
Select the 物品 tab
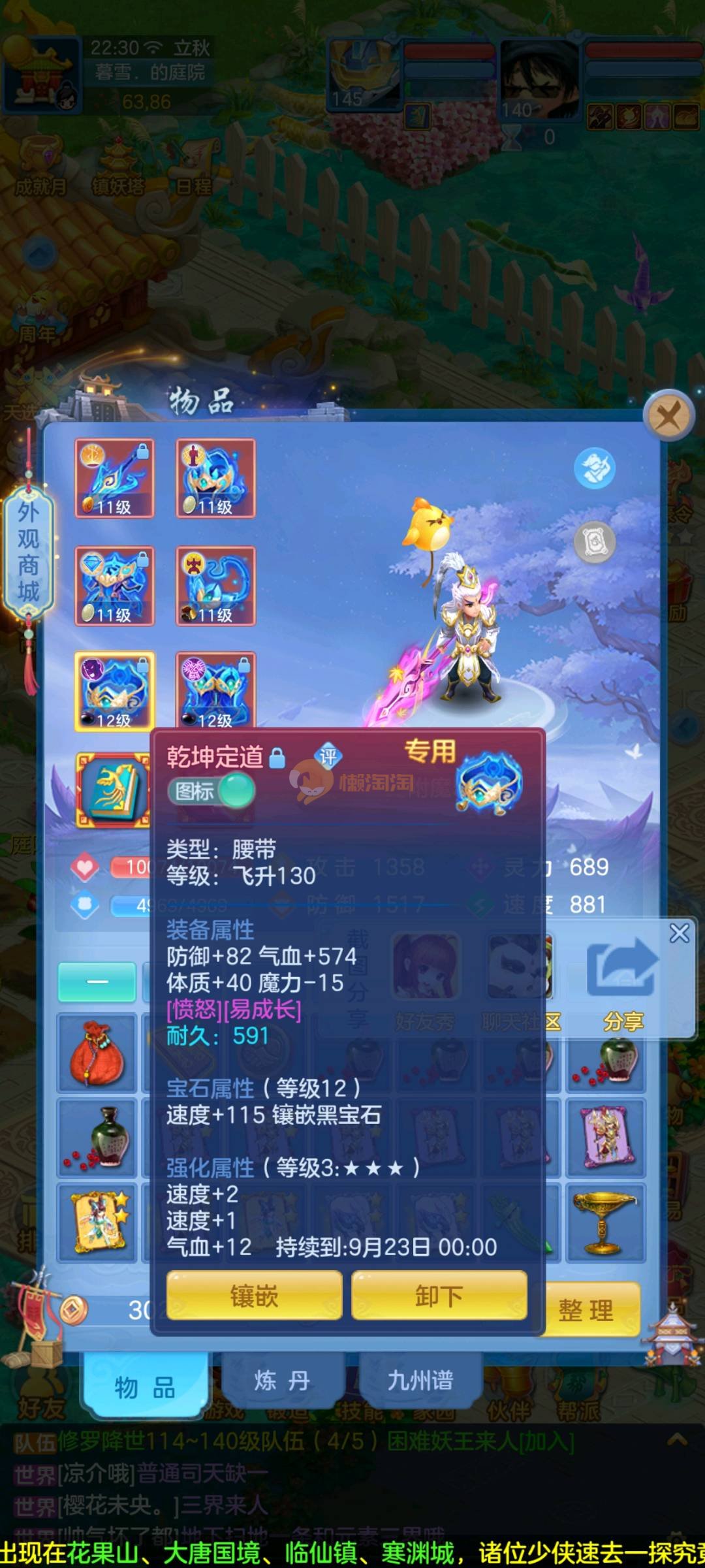[144, 1386]
